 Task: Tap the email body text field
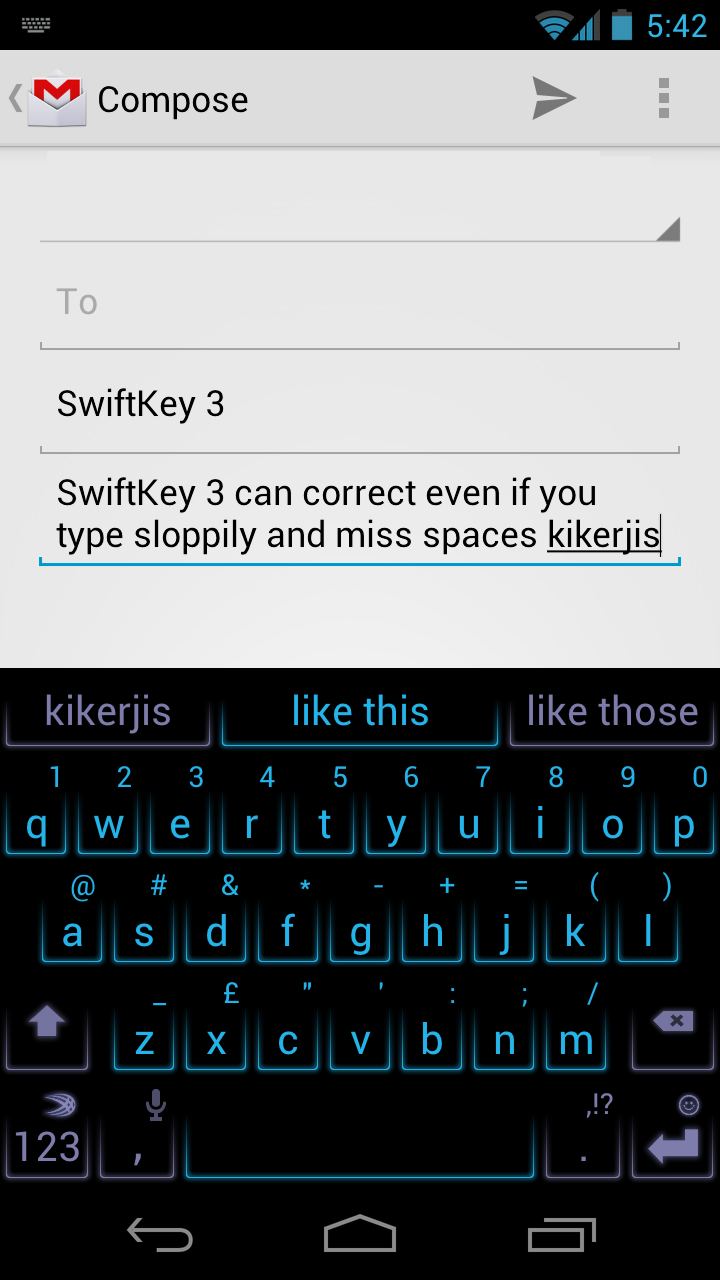click(x=360, y=515)
